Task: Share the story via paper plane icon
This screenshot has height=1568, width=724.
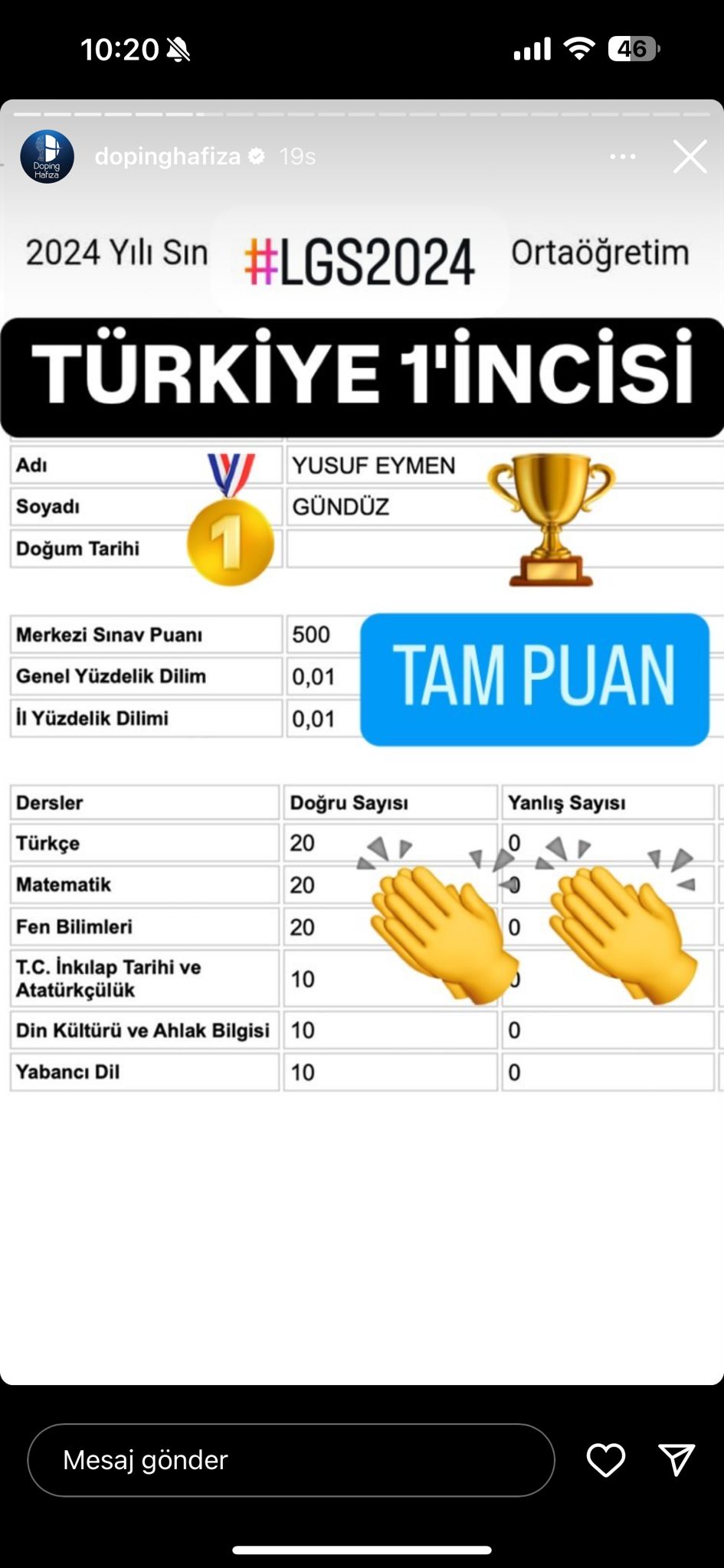Action: (x=676, y=1460)
